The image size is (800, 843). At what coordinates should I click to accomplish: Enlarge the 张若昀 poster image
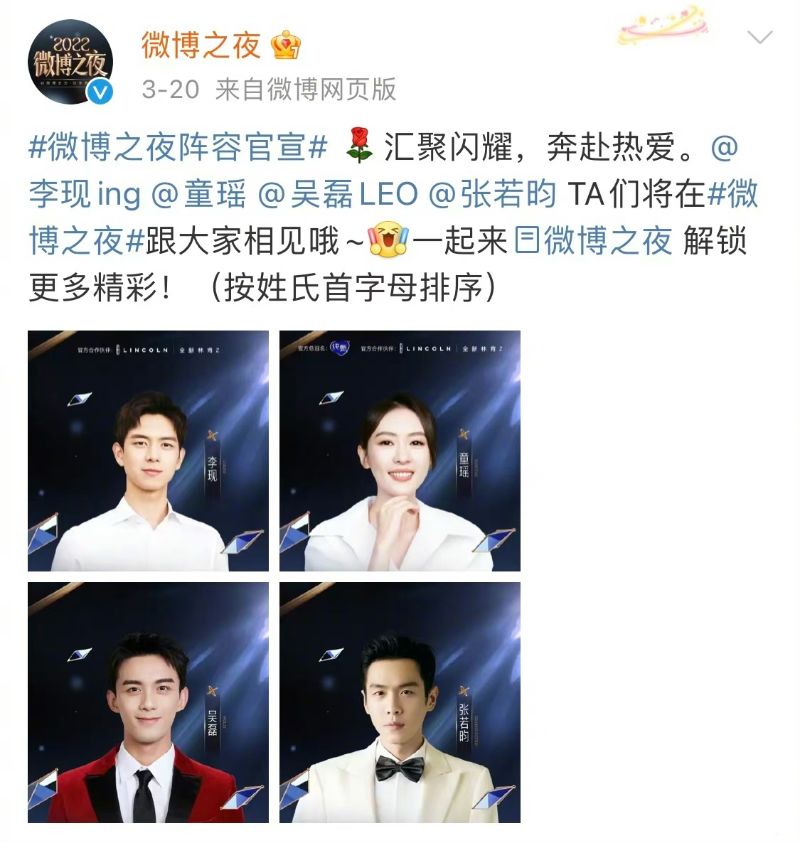tap(400, 702)
